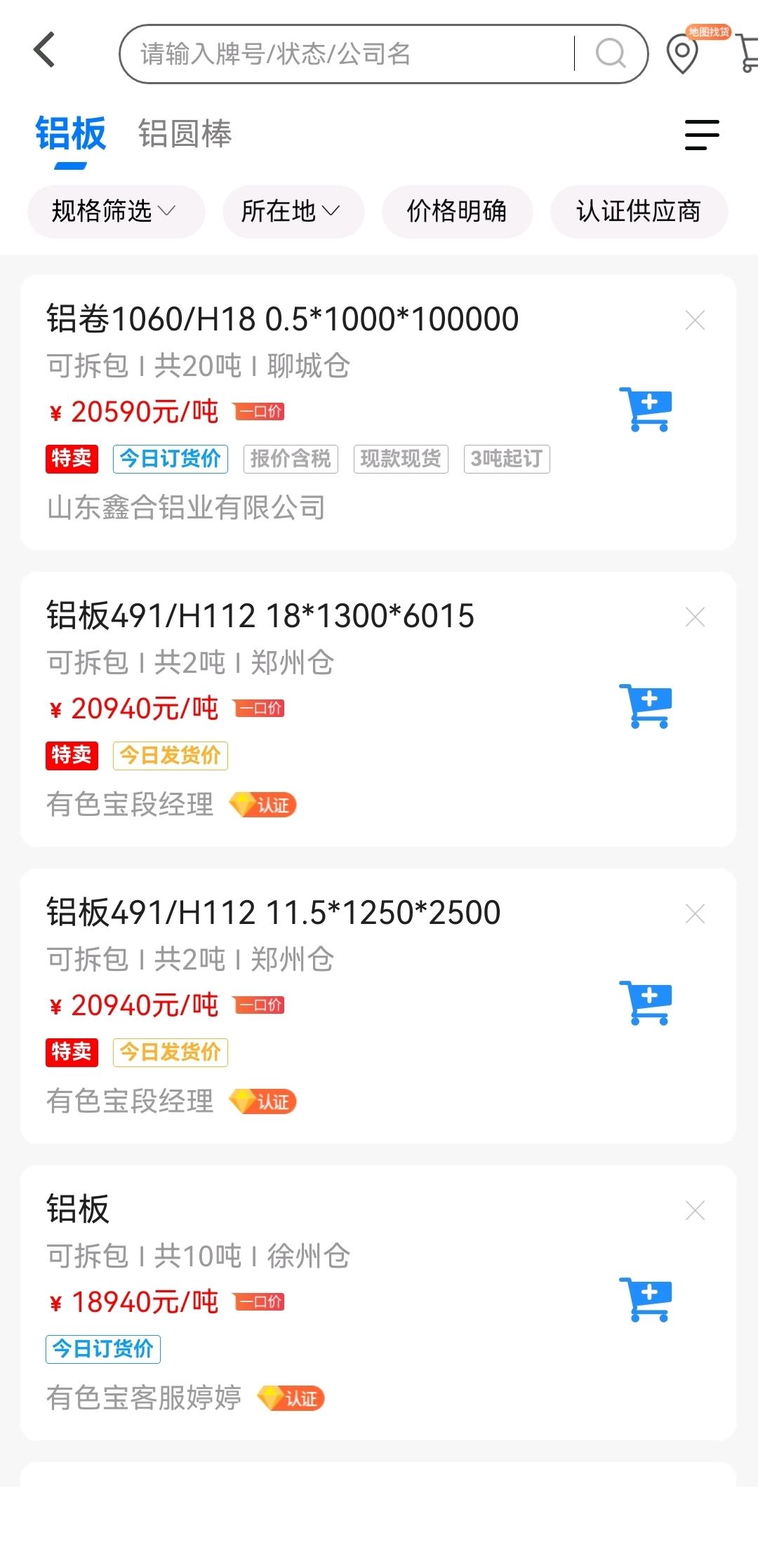Go back using the top-left arrow

coord(44,51)
